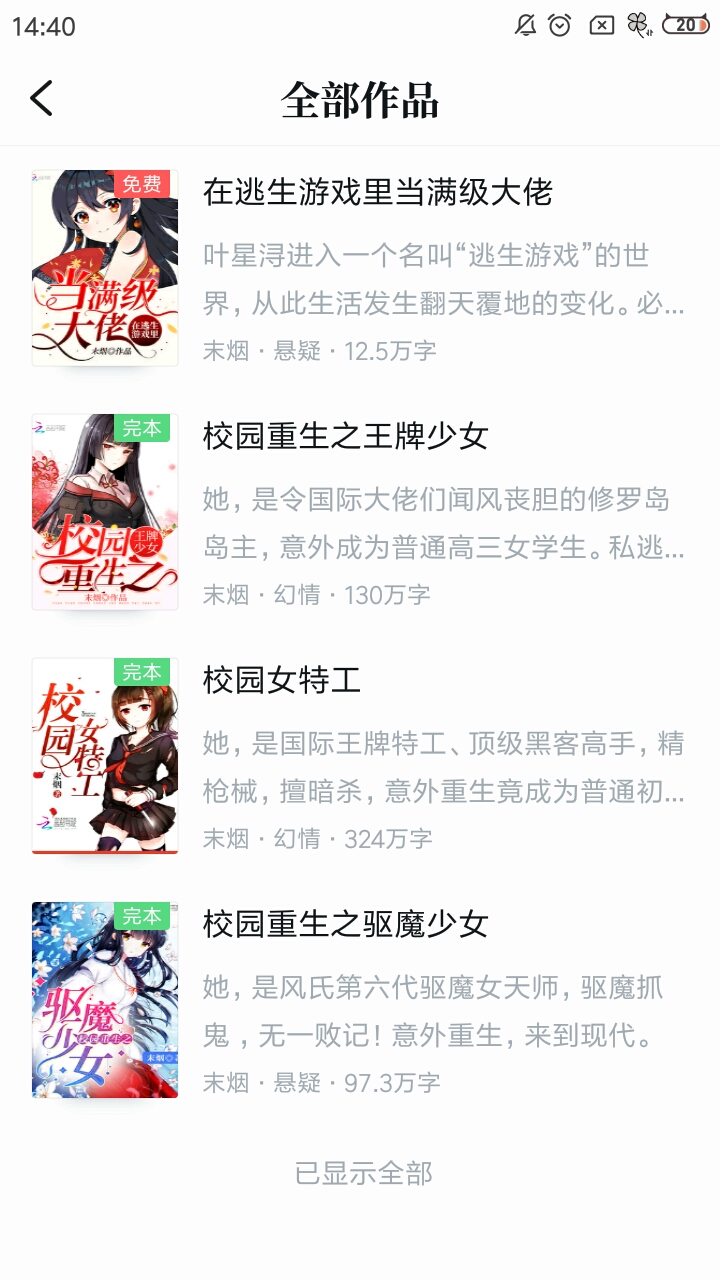Open the book 校园重生之王牌少女
The image size is (720, 1280).
(345, 436)
